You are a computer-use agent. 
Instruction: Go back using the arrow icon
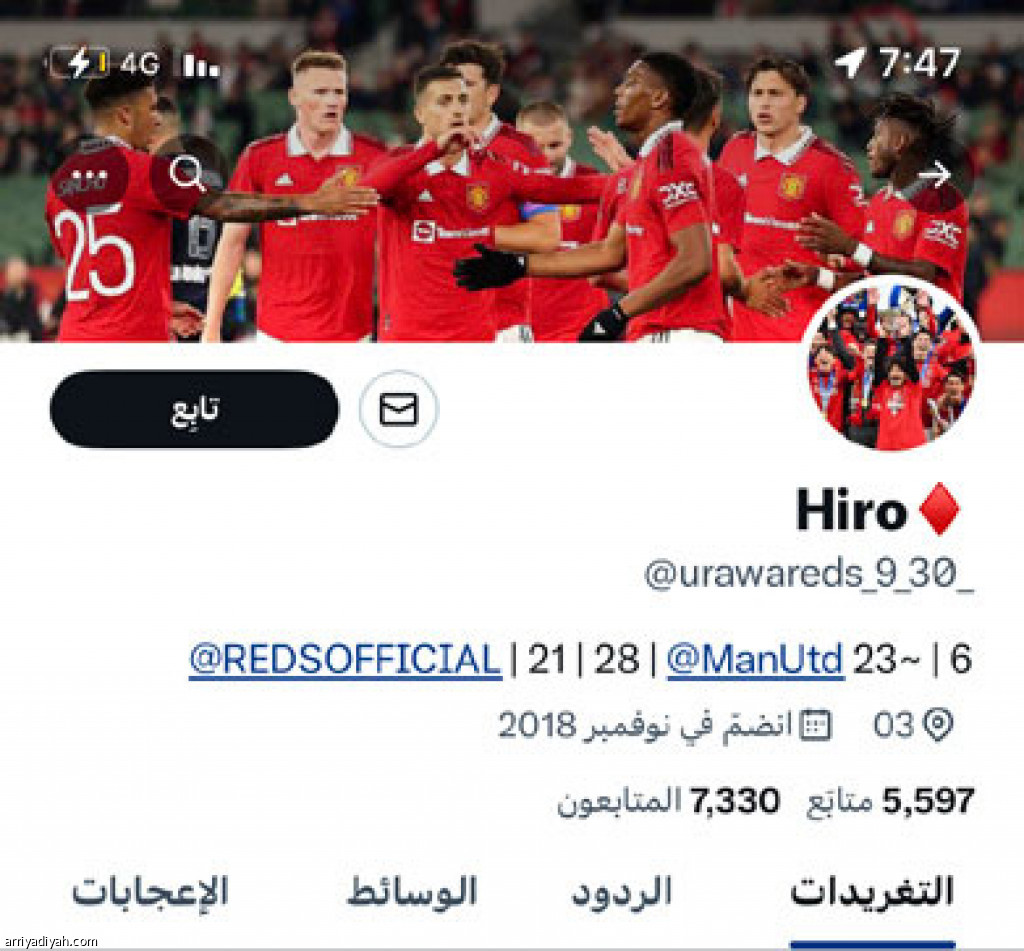coord(934,175)
